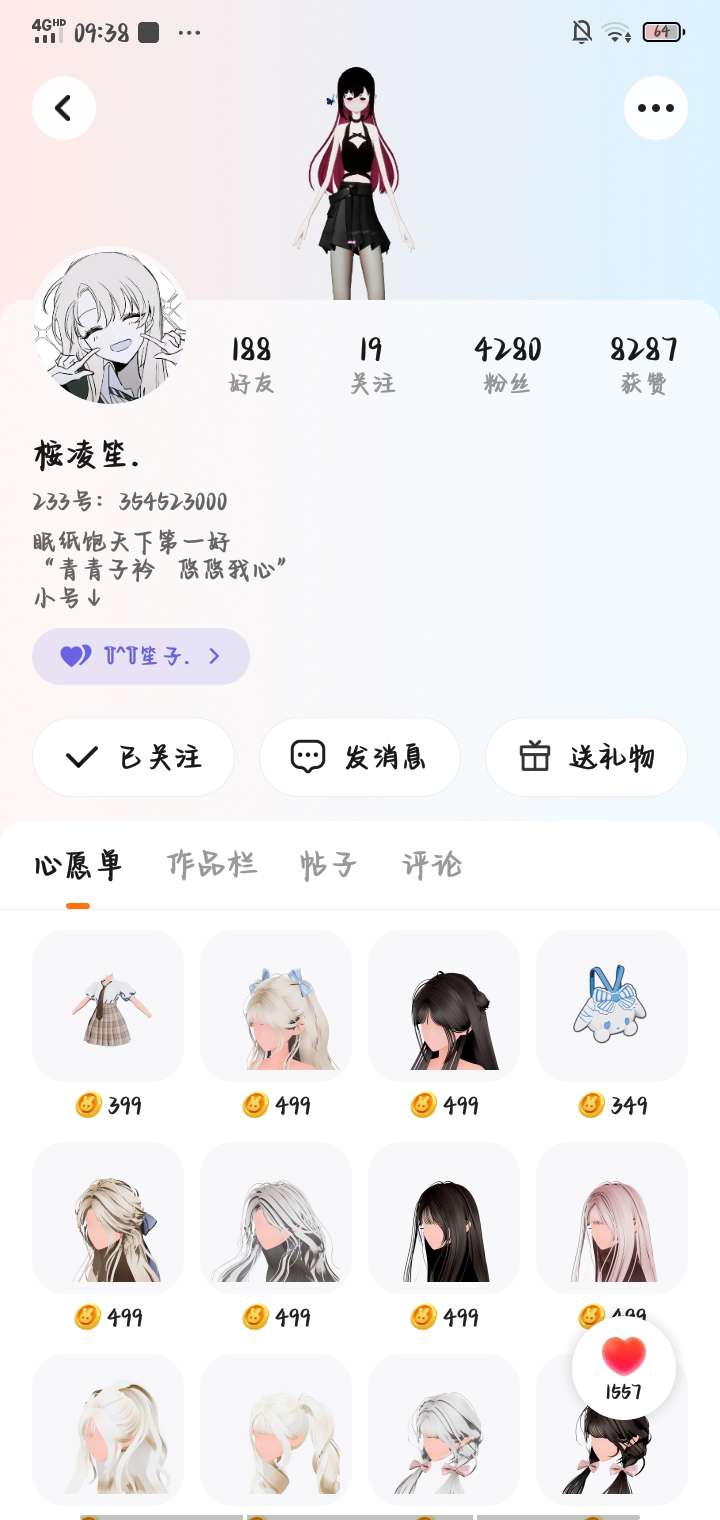Switch to the 评论 tab
720x1520 pixels.
tap(432, 864)
